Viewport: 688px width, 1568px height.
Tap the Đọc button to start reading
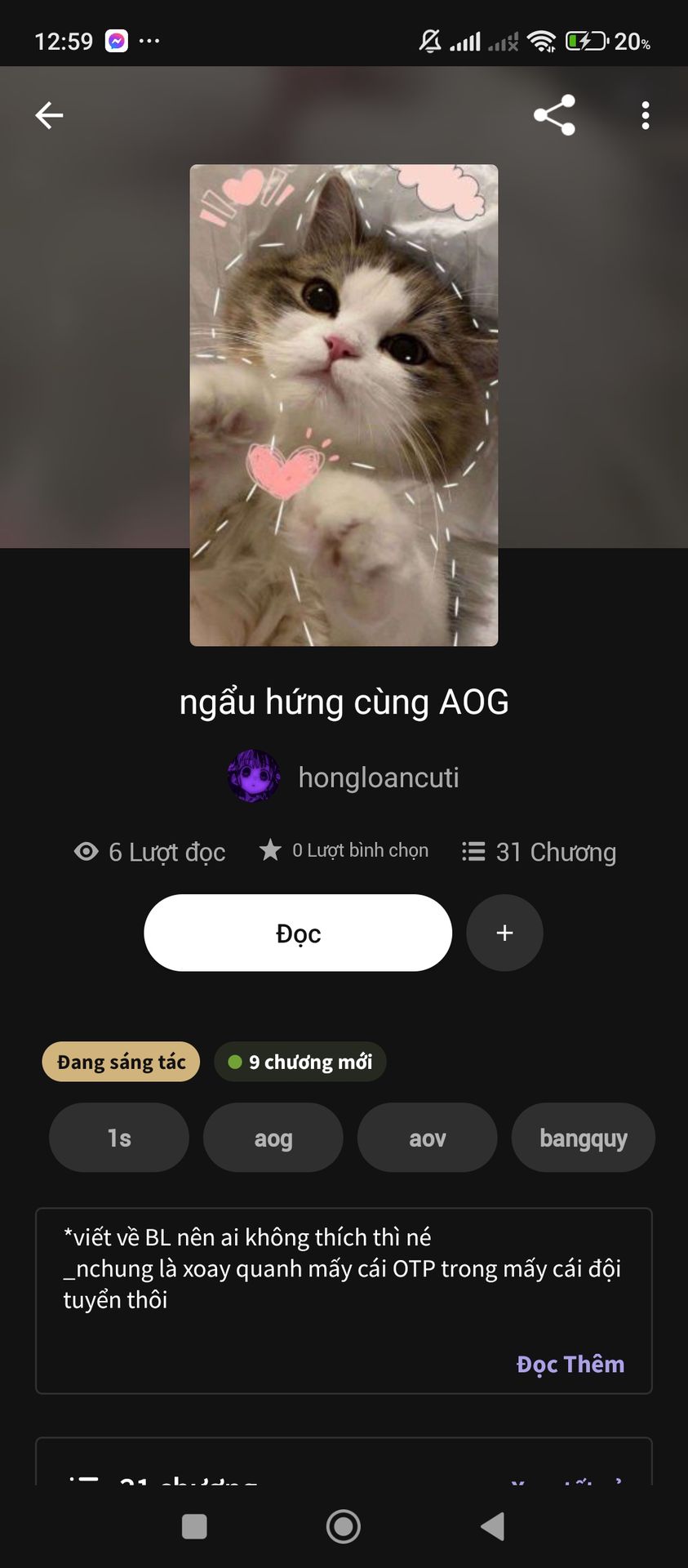(298, 933)
